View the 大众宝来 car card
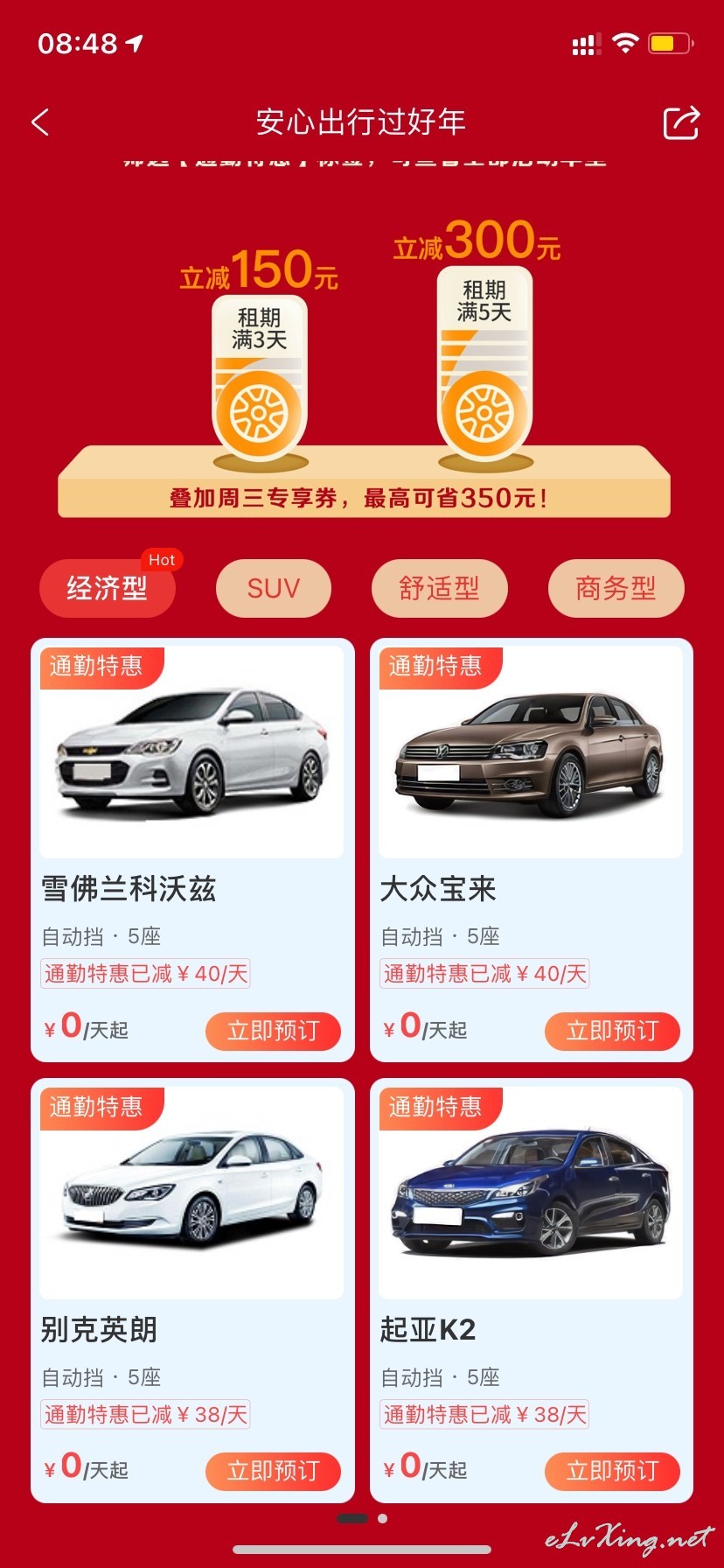This screenshot has height=1568, width=724. pyautogui.click(x=532, y=850)
